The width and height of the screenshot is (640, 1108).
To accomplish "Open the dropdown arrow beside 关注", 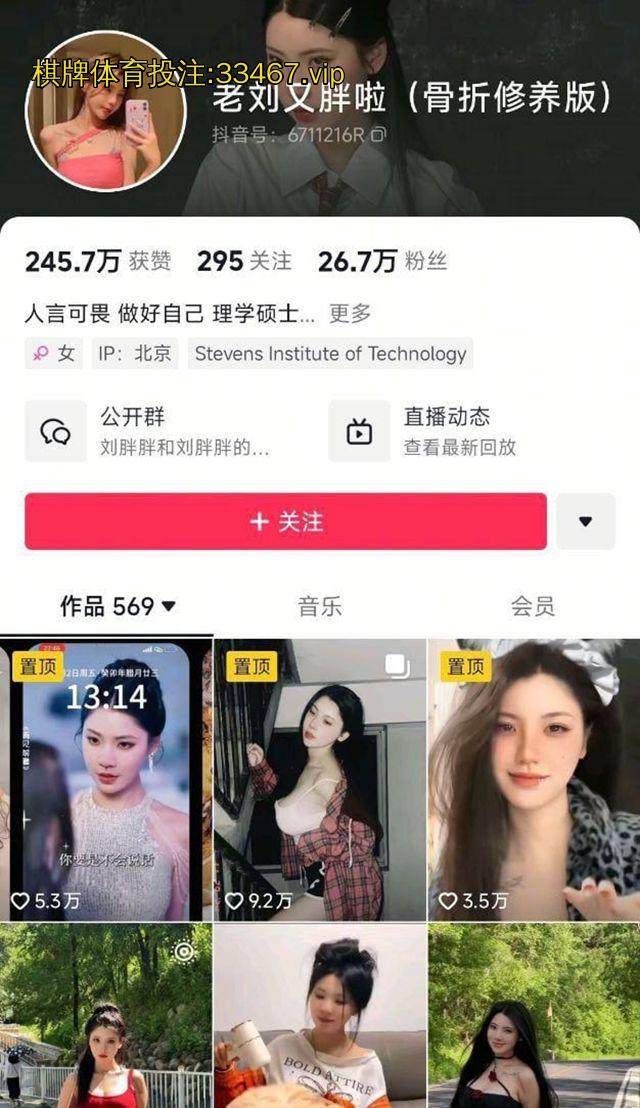I will coord(585,521).
